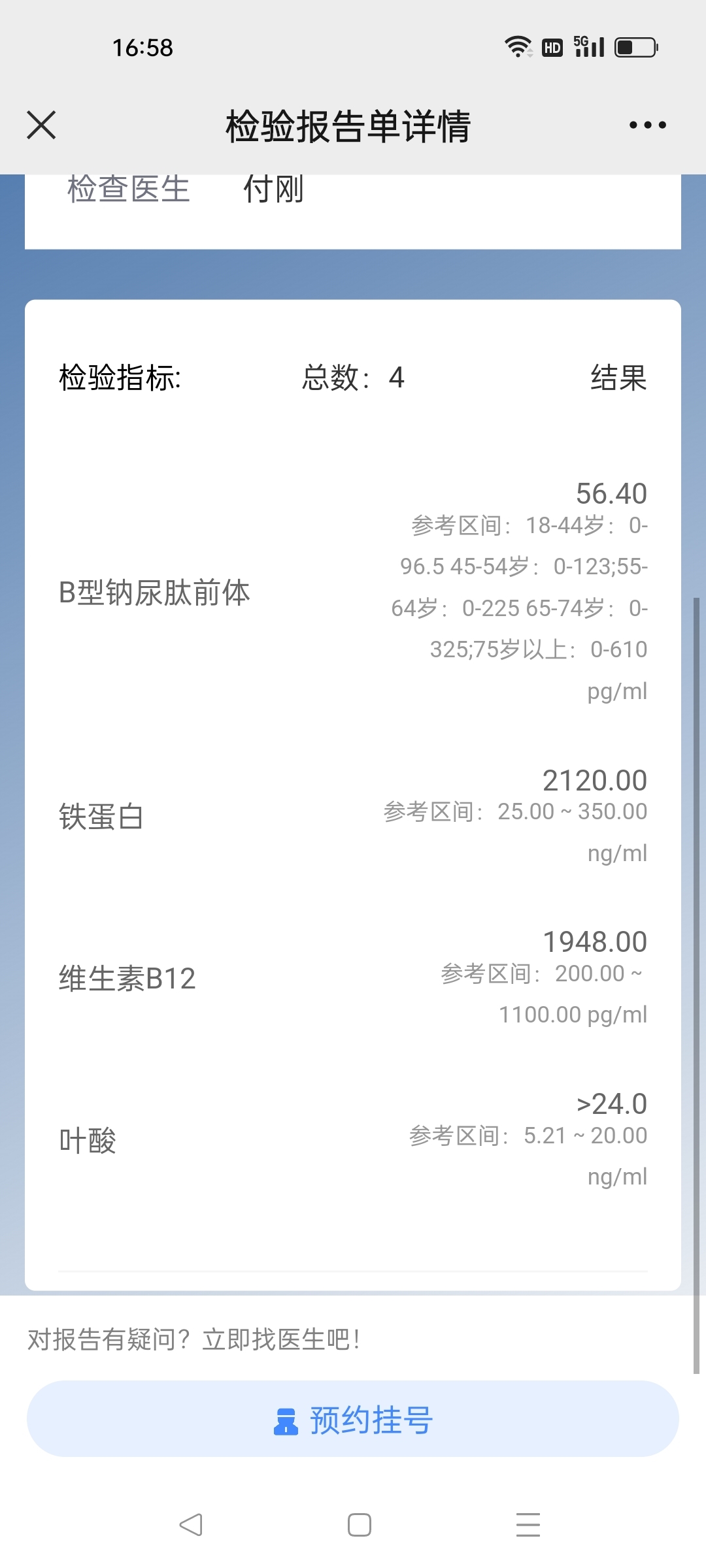The image size is (706, 1568).
Task: Tap the 预约挂号 appointment button
Action: [353, 1418]
